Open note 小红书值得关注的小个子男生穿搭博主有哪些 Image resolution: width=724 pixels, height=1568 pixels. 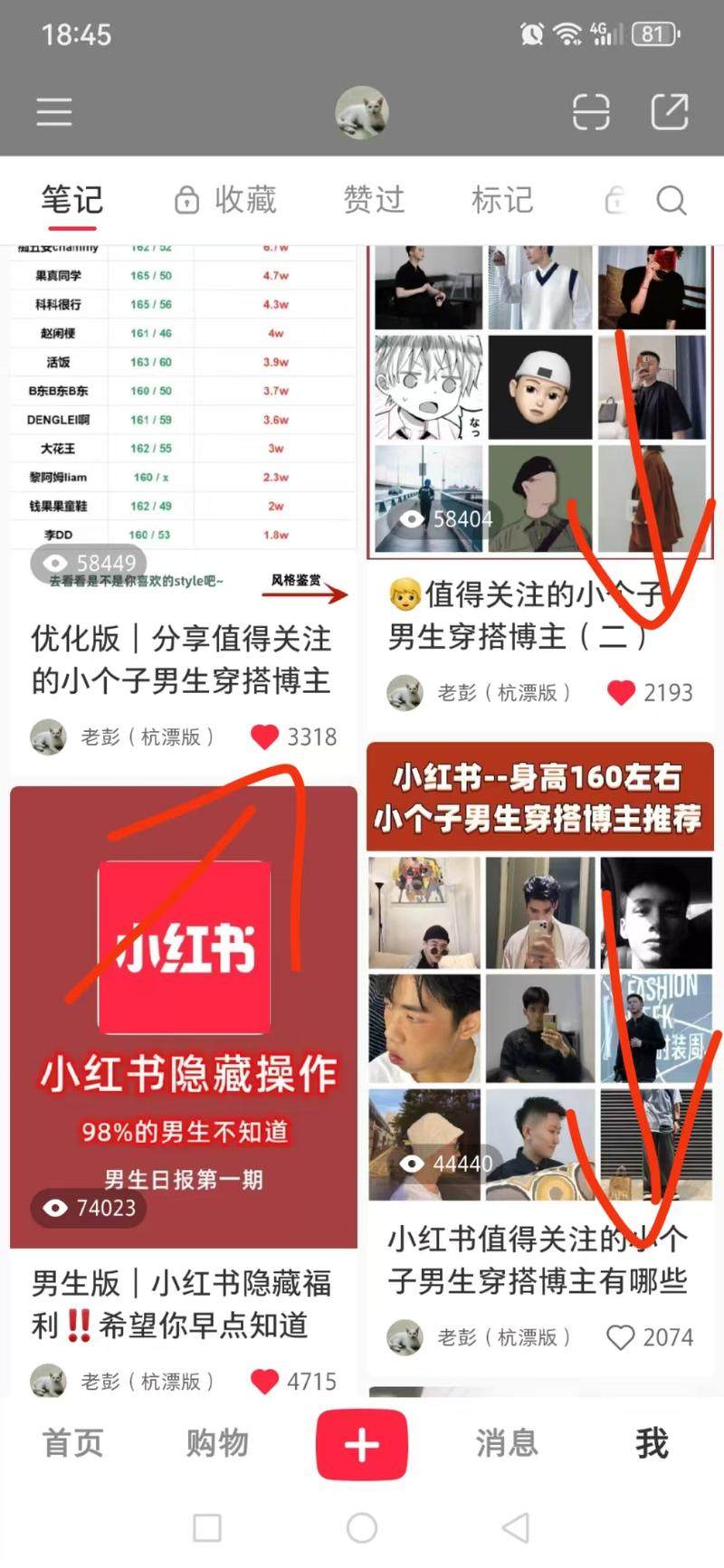pos(538,1259)
